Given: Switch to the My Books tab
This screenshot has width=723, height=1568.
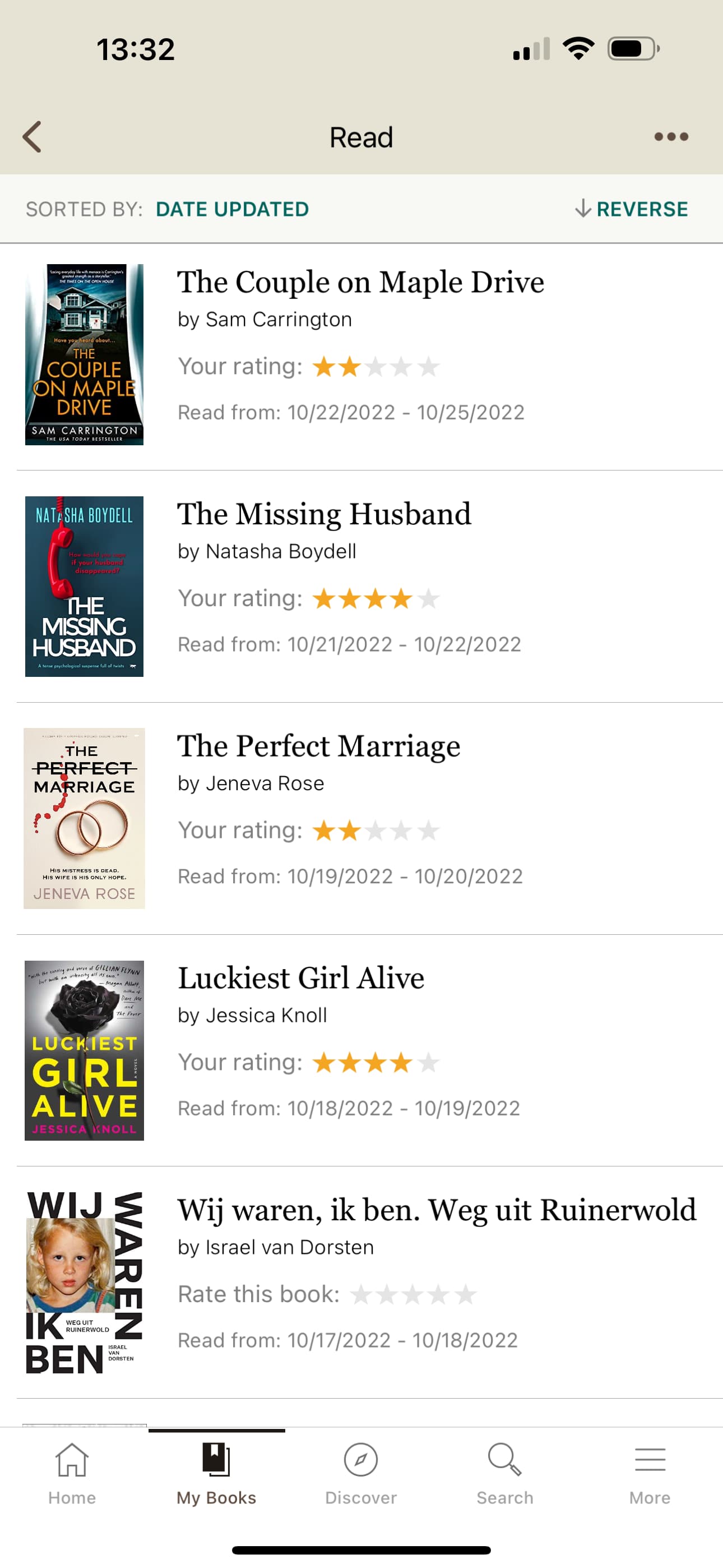Looking at the screenshot, I should point(216,1474).
